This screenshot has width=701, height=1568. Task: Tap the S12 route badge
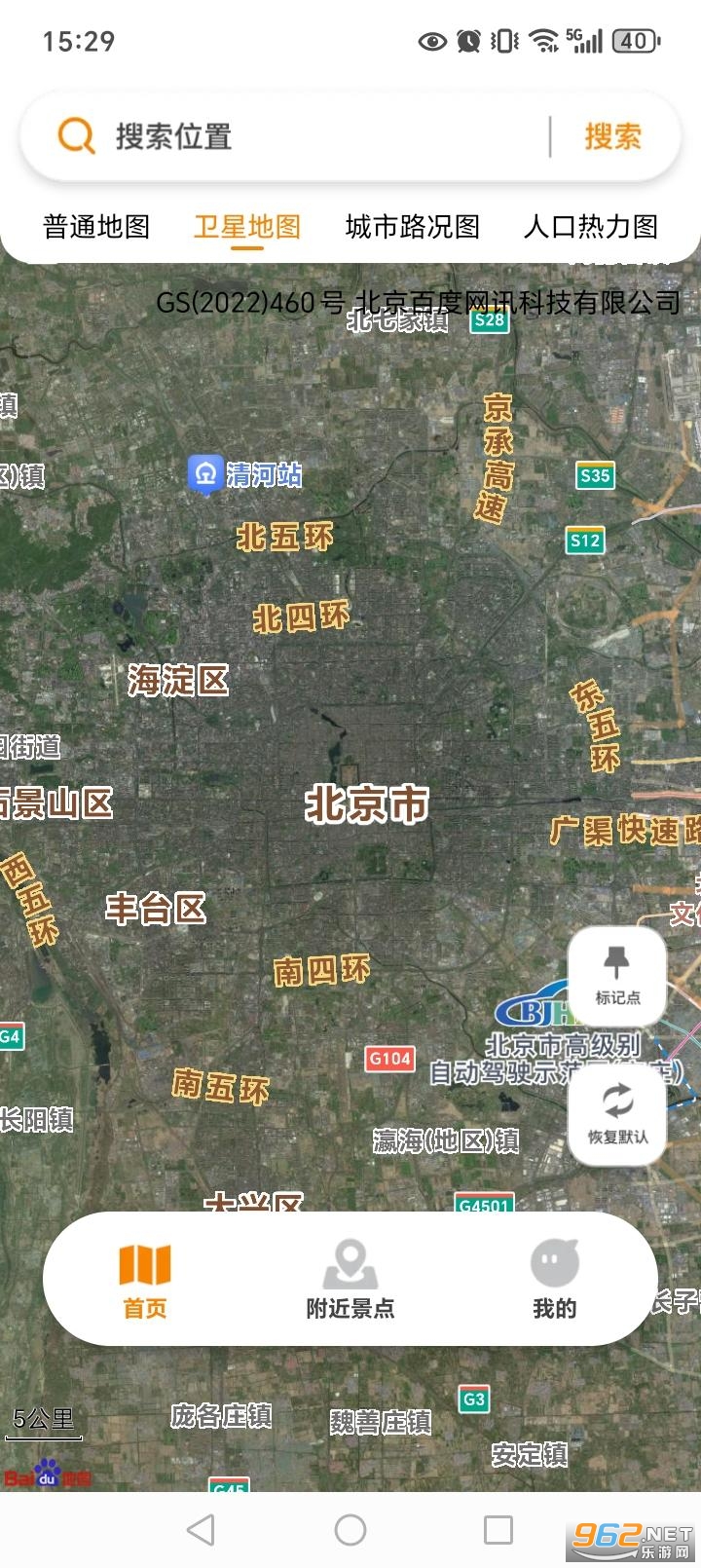tap(584, 540)
